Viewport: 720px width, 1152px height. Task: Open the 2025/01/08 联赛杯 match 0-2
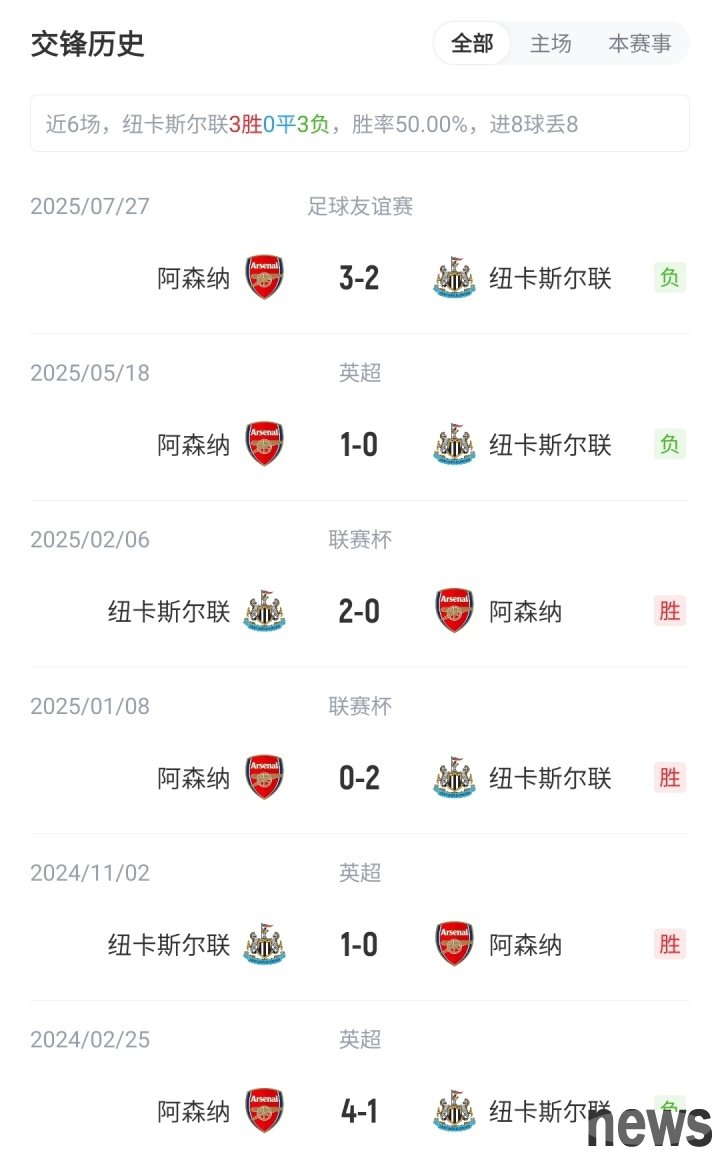click(x=359, y=751)
